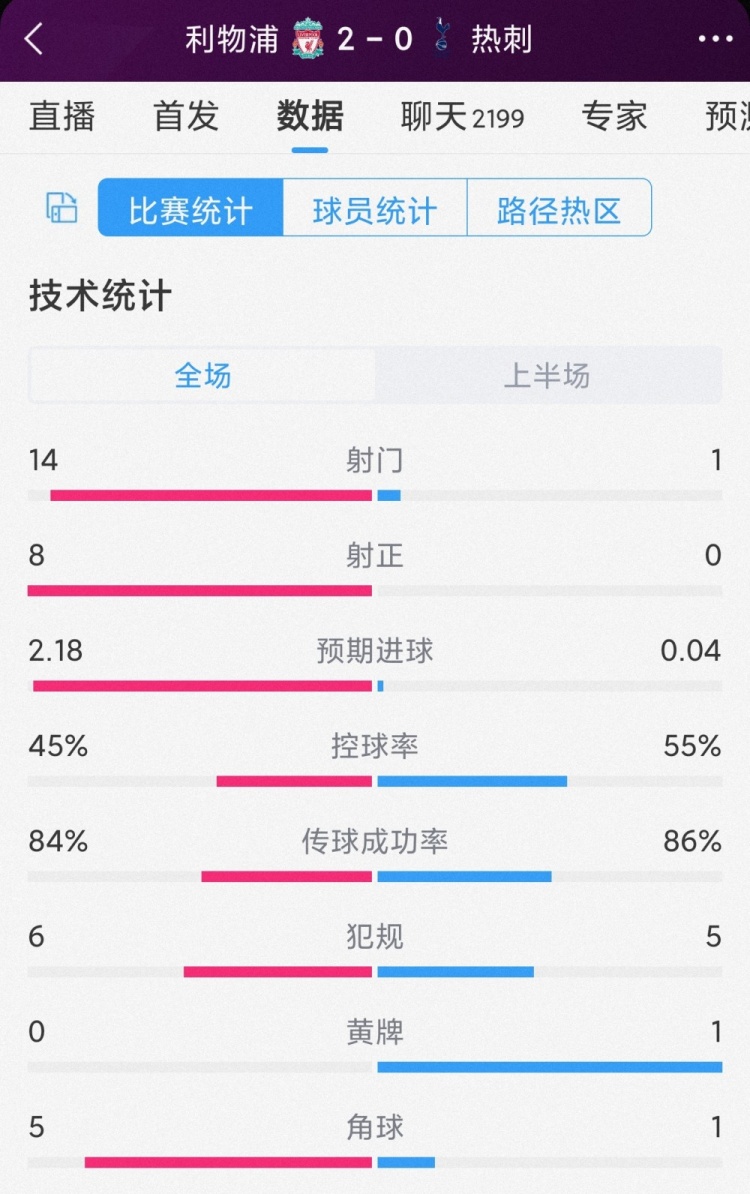
Task: Select the 全场 (full match) stats view
Action: [x=202, y=376]
